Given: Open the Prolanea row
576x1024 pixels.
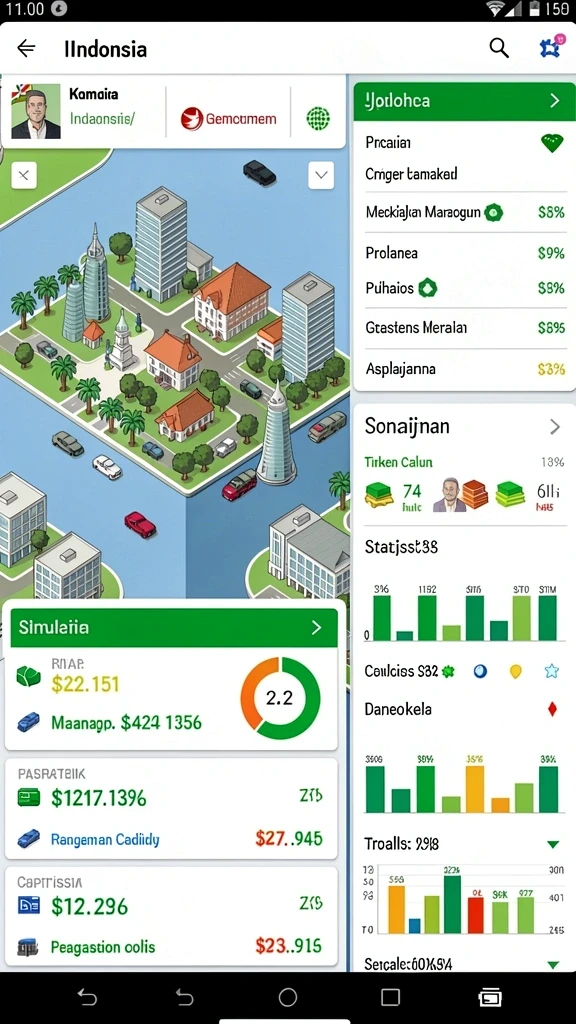Looking at the screenshot, I should pos(465,253).
